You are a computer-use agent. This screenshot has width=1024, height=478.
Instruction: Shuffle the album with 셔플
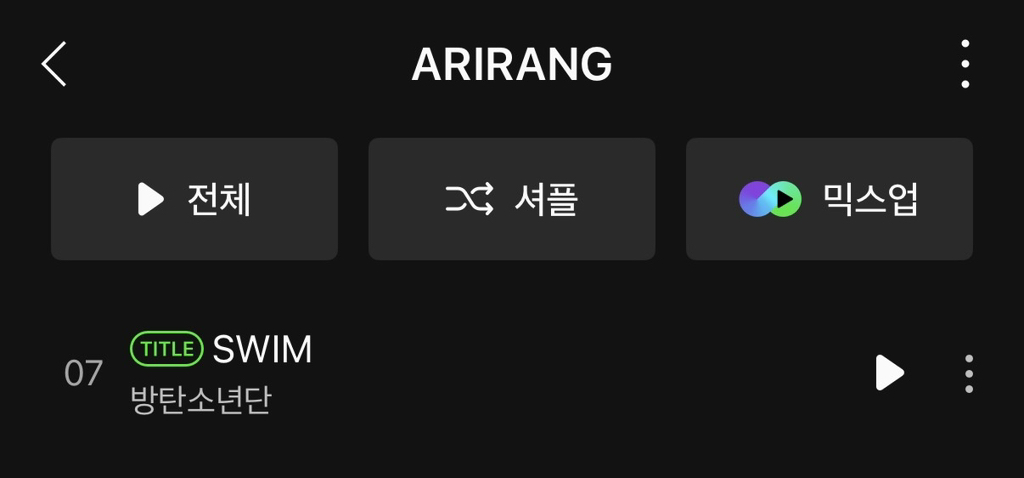click(511, 200)
